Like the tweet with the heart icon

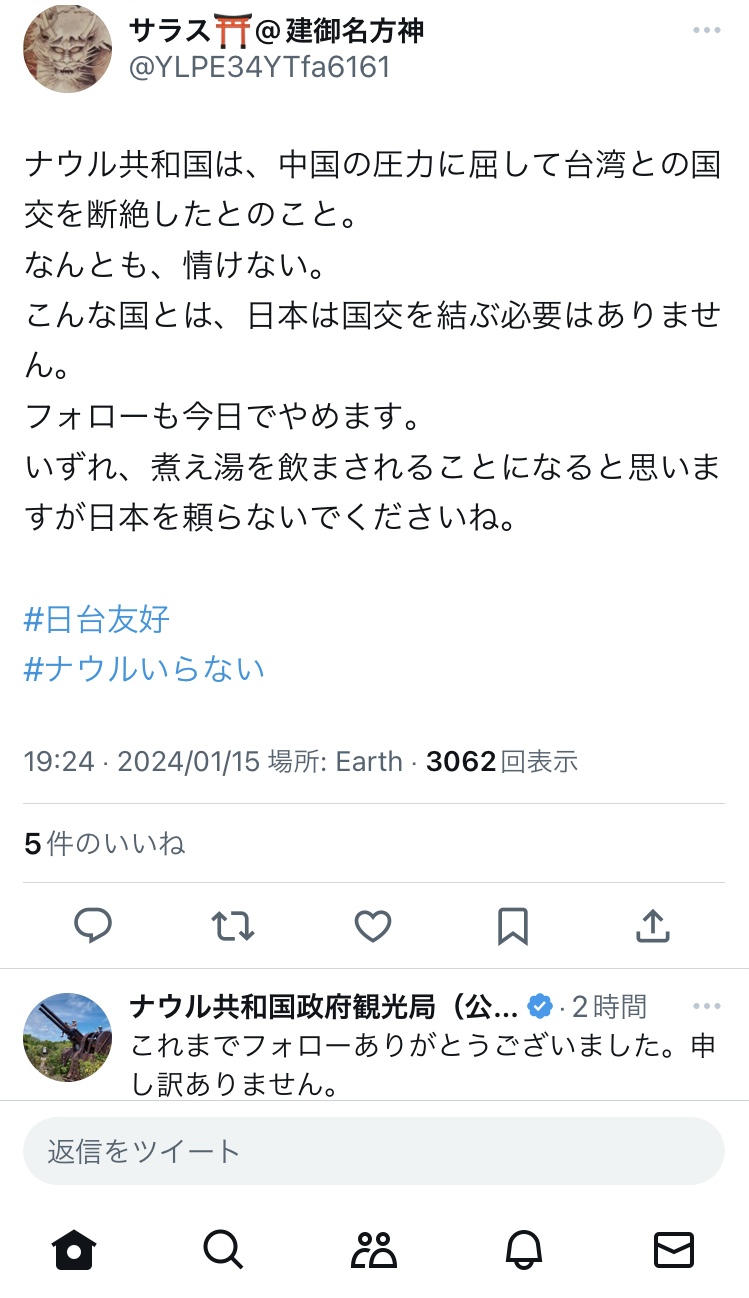coord(373,927)
